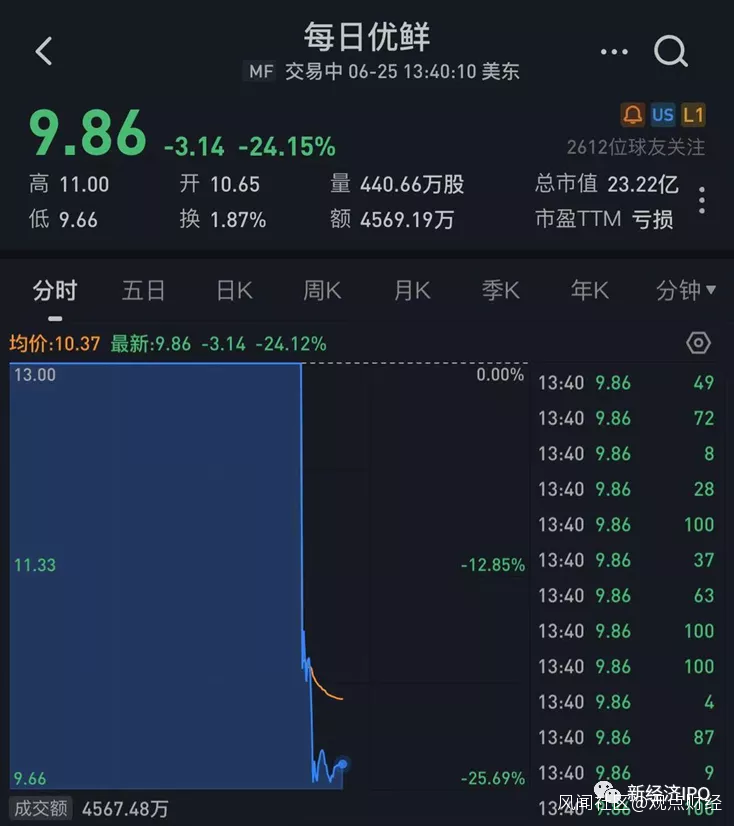The height and width of the screenshot is (826, 734).
Task: Show the 周K chart
Action: point(322,291)
